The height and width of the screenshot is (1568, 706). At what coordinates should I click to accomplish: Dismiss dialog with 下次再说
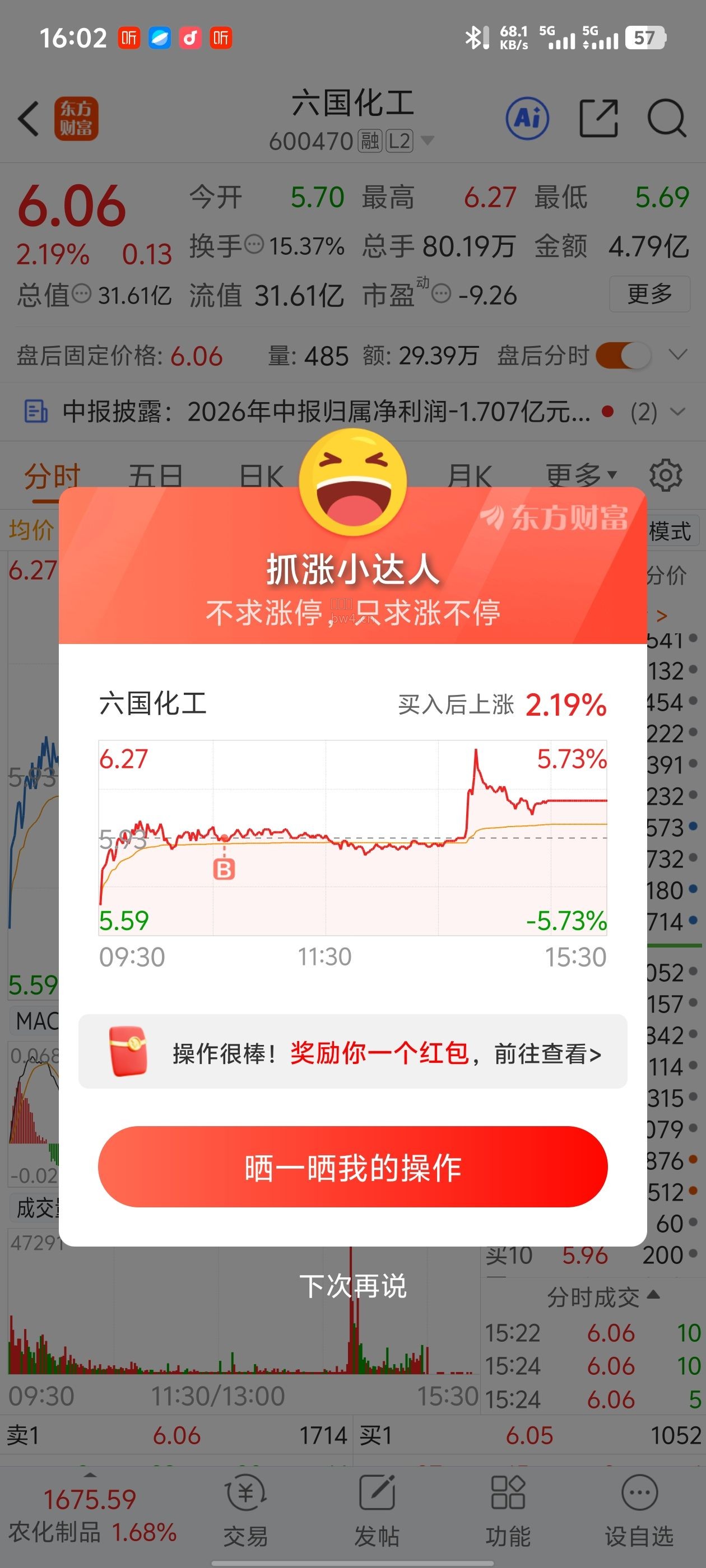(352, 1286)
